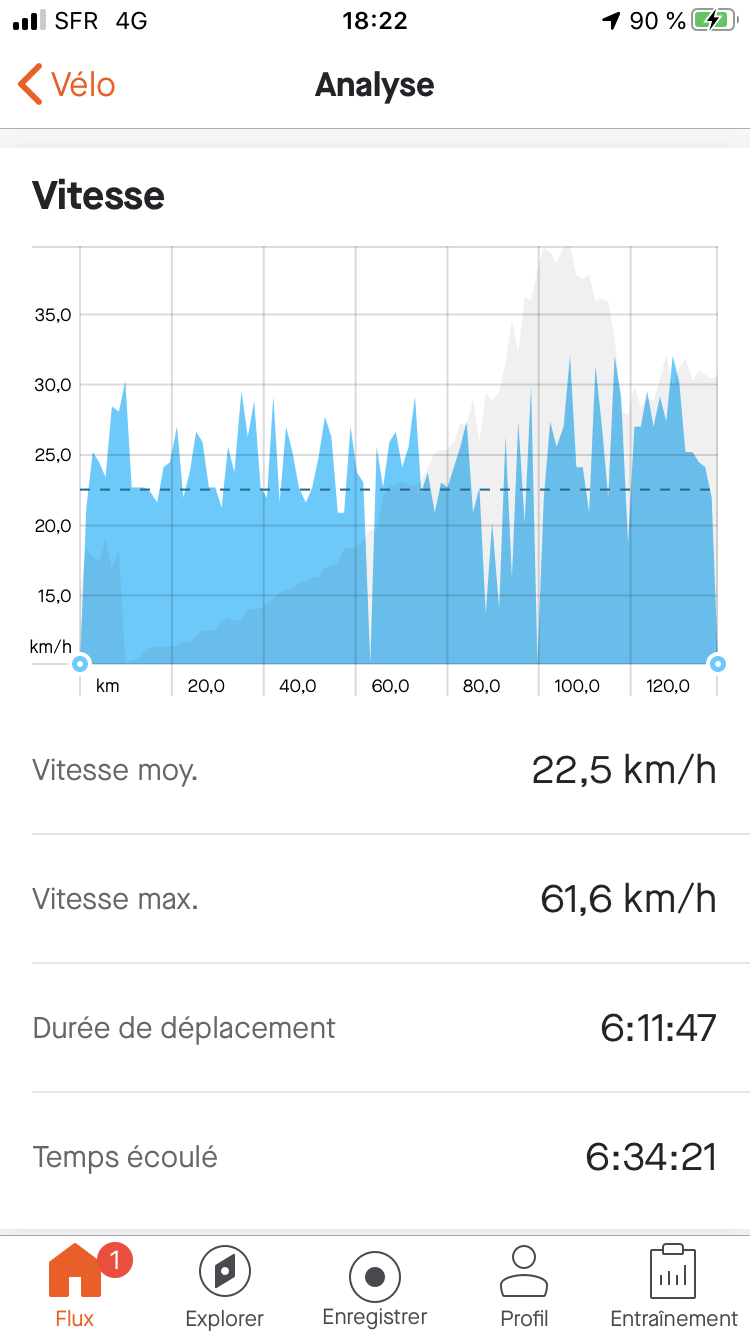The height and width of the screenshot is (1334, 750).
Task: Open the Explorer tab
Action: click(225, 1285)
